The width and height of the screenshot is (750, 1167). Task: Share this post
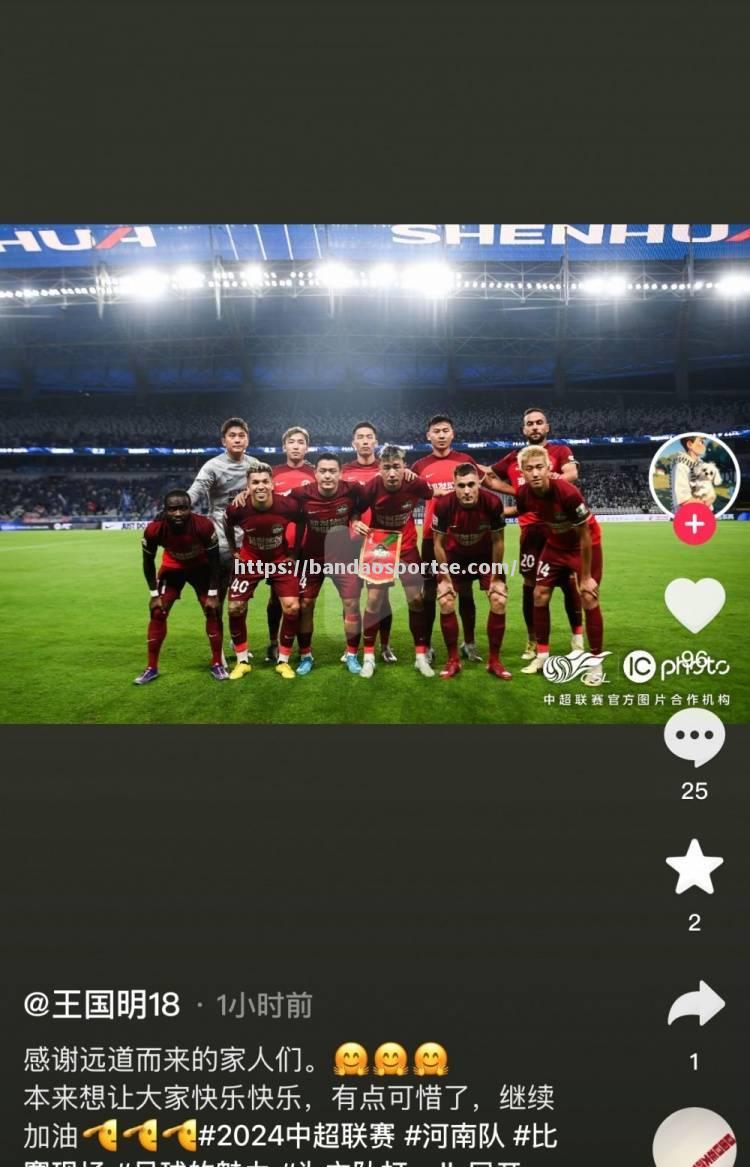click(x=695, y=1003)
